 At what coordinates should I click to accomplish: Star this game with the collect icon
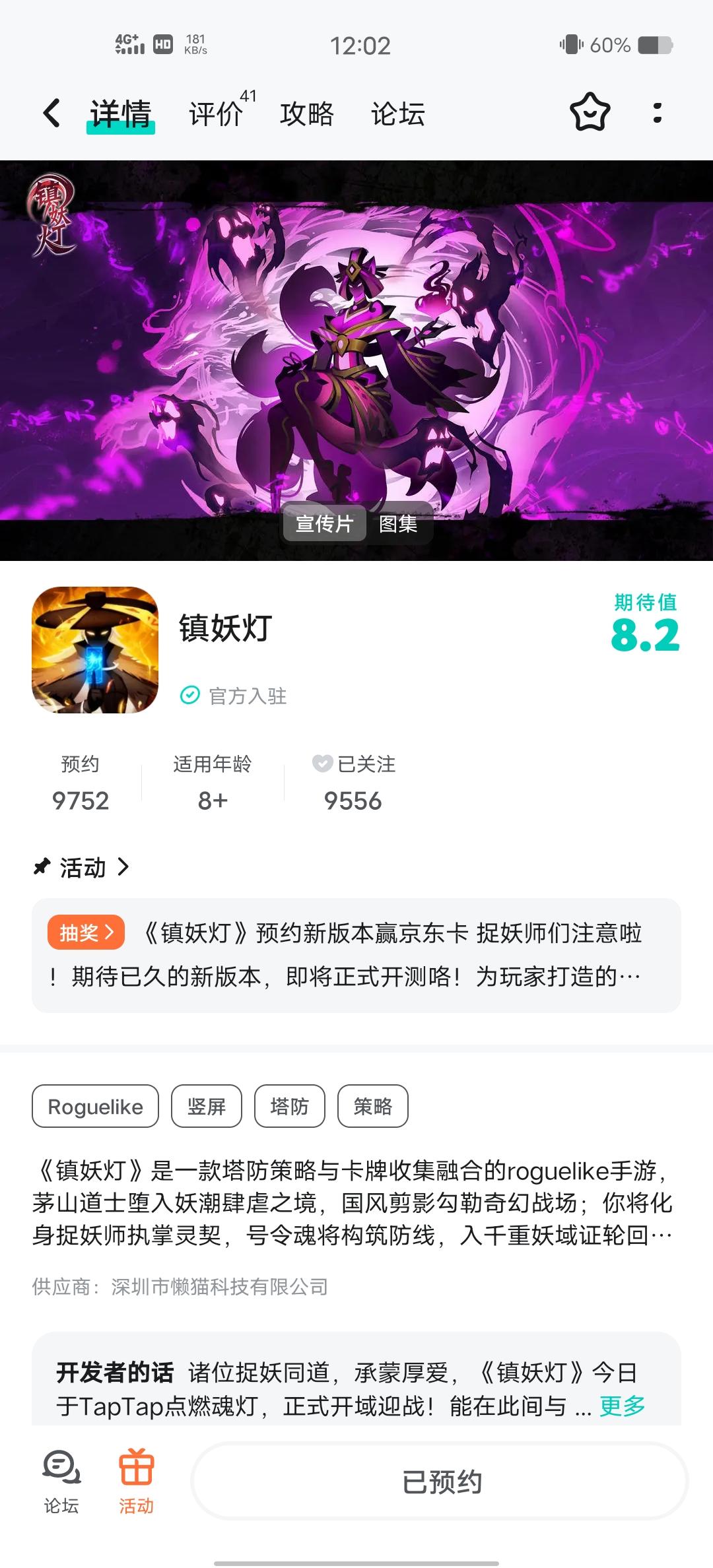click(x=590, y=114)
